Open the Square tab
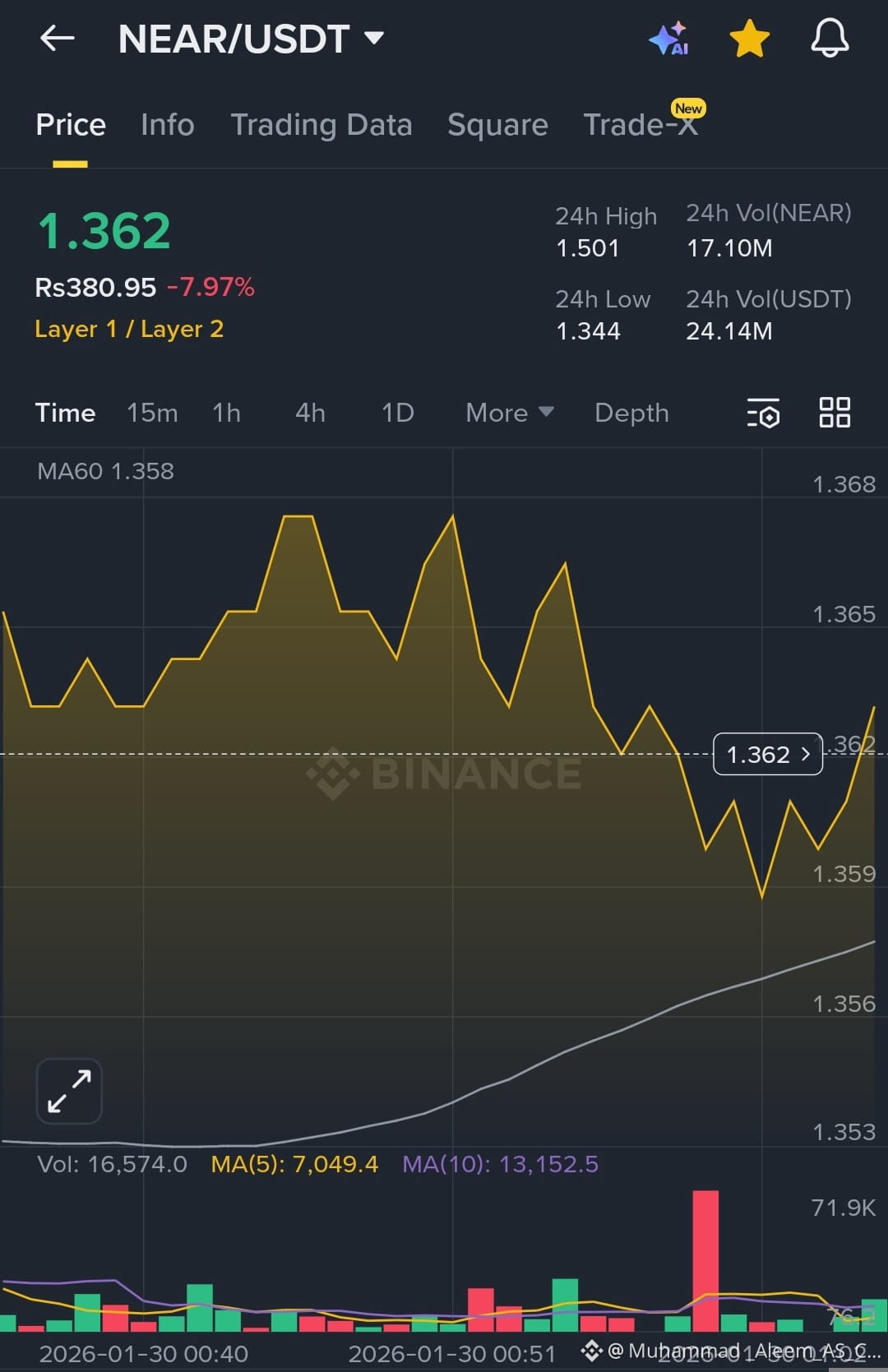 click(x=497, y=125)
